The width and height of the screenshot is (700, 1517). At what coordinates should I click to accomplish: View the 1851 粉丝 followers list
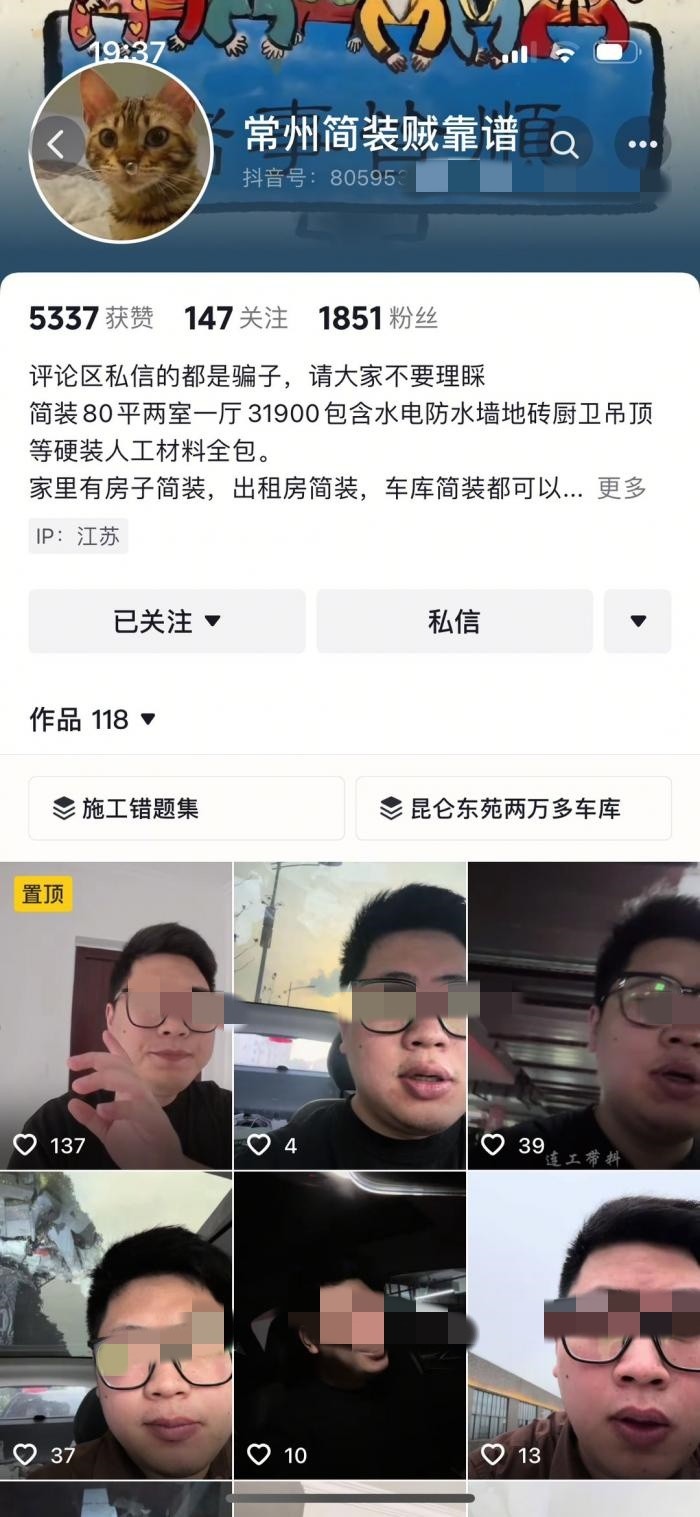pos(378,319)
